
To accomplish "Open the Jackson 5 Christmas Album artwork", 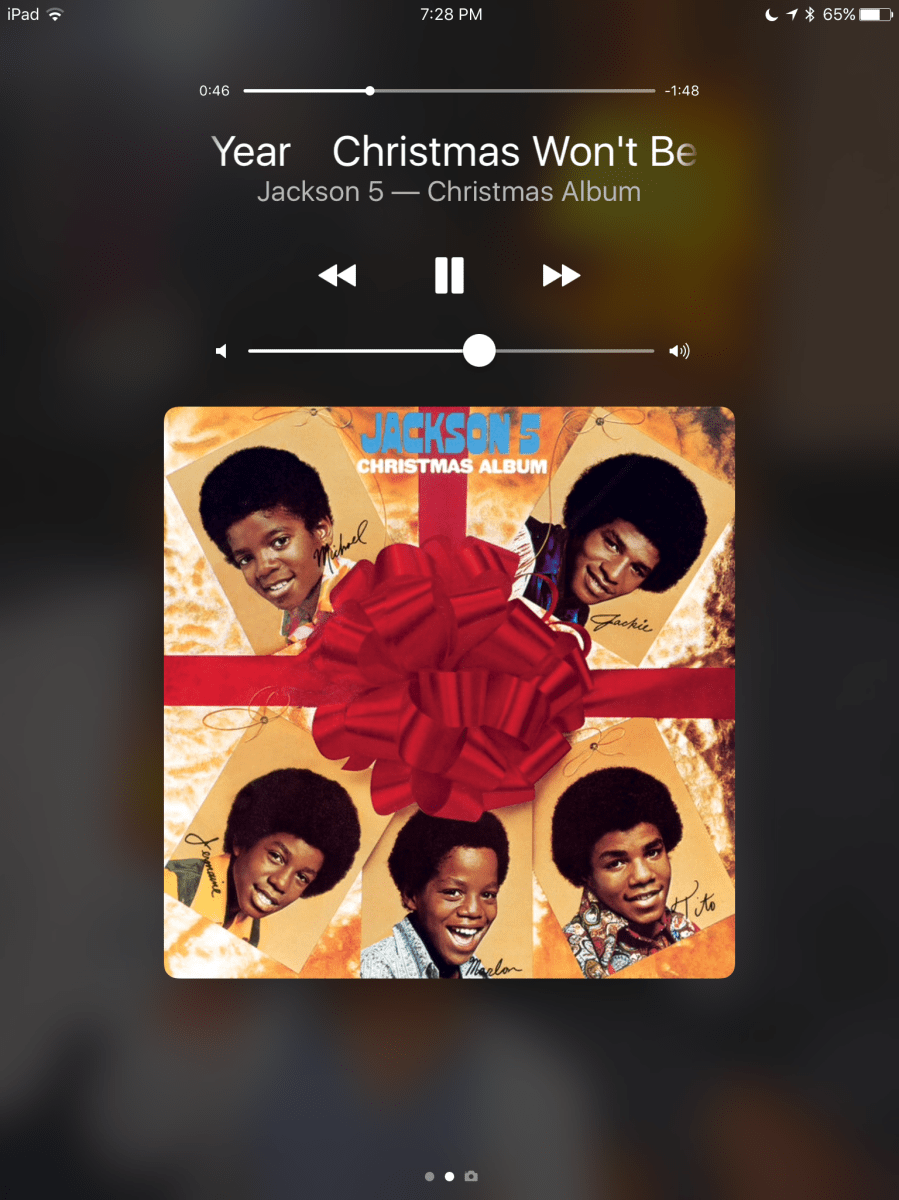I will point(449,692).
